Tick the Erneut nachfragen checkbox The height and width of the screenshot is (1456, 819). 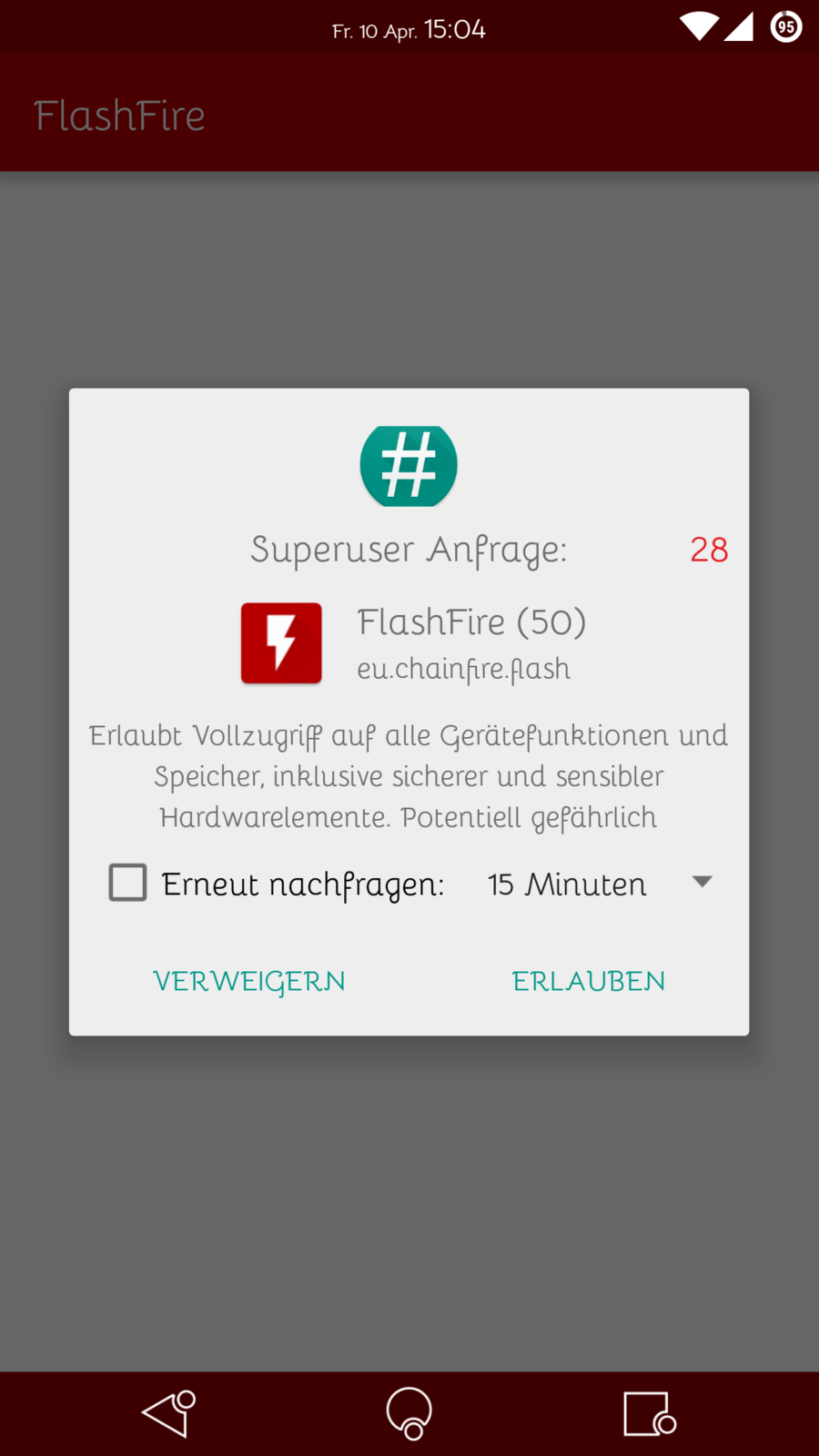(x=127, y=883)
